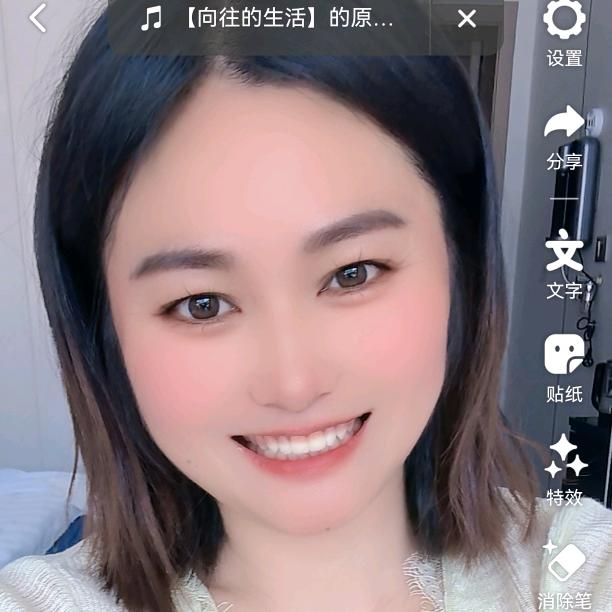Image resolution: width=612 pixels, height=612 pixels.
Task: Open 设置 settings gear
Action: coord(564,22)
